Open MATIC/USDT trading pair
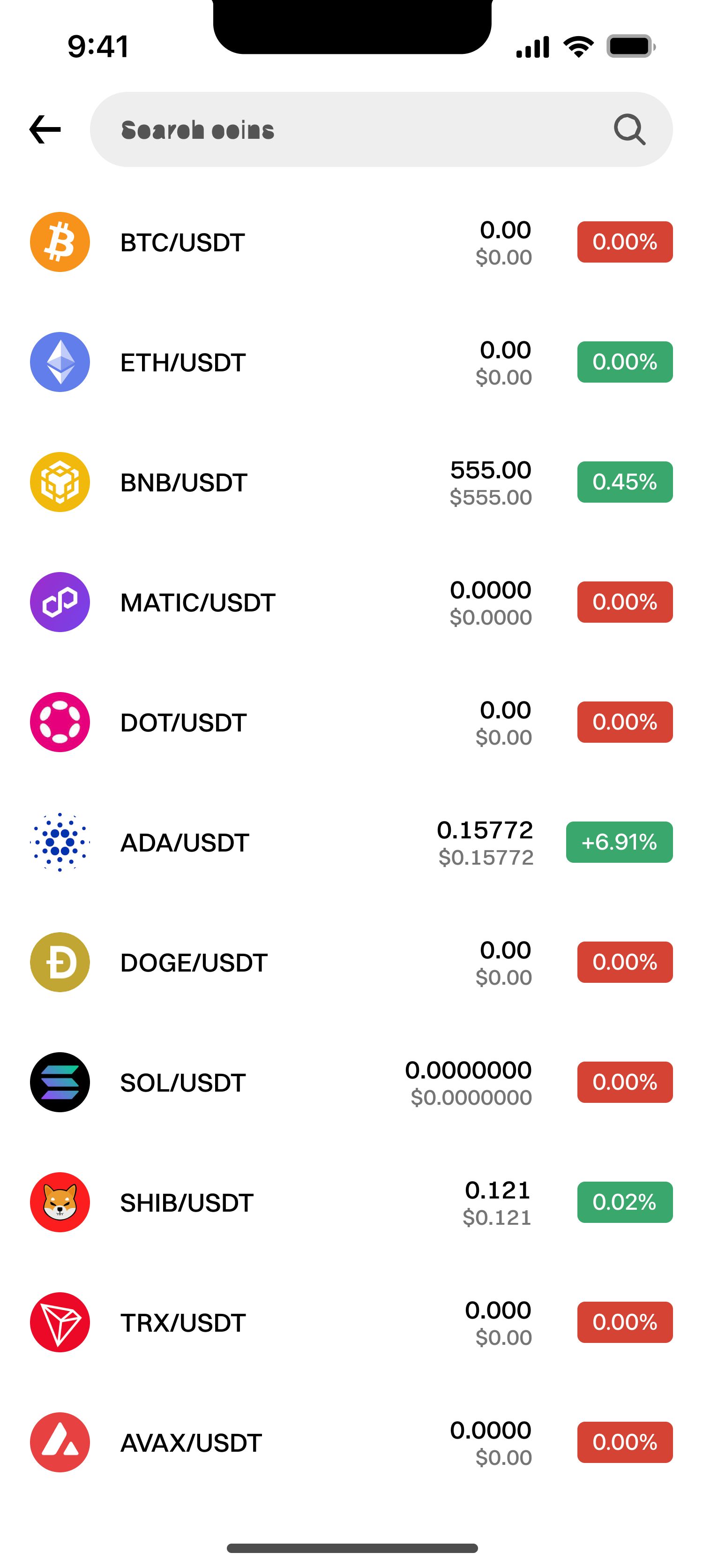Screen dimensions: 703x1568 coord(198,603)
